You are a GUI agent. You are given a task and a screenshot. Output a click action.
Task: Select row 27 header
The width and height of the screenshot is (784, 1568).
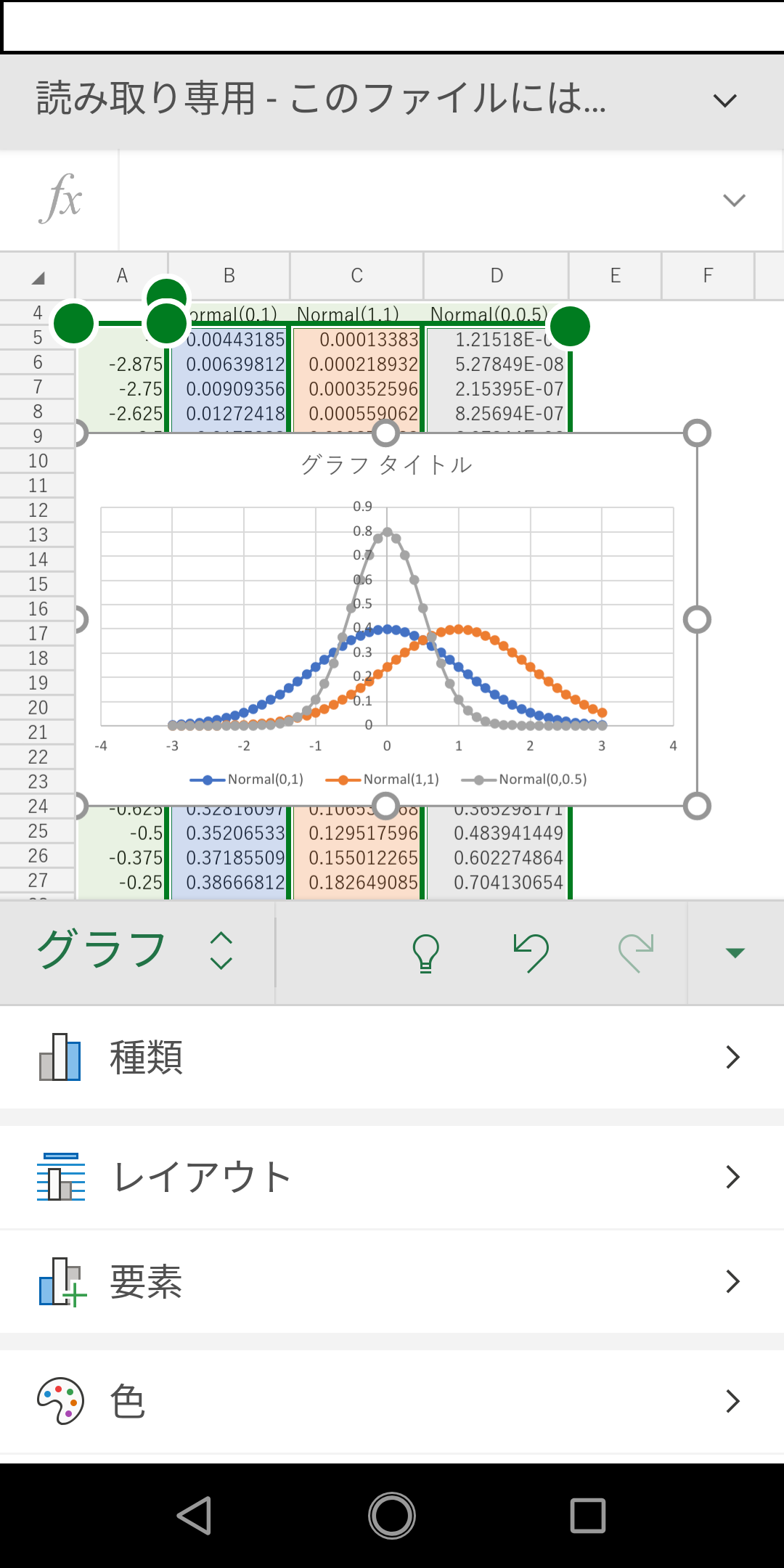(38, 881)
